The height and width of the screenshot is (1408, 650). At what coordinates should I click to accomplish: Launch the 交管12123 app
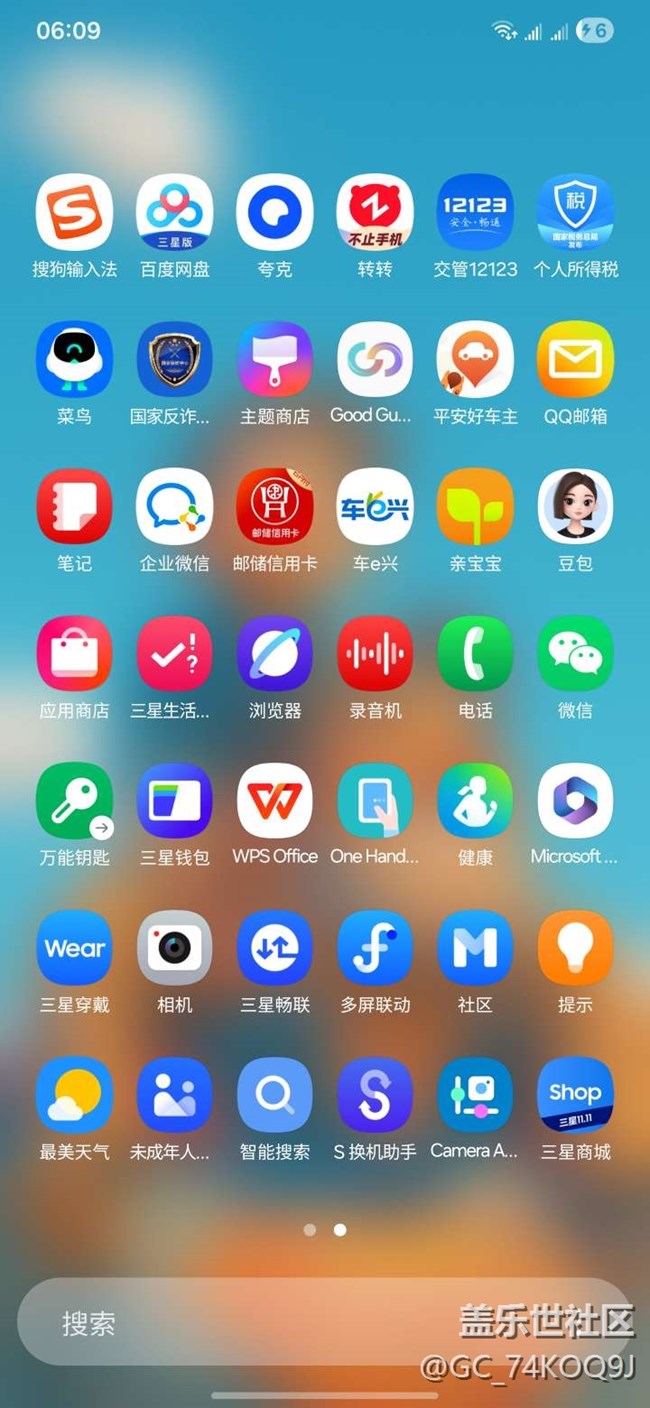tap(475, 212)
